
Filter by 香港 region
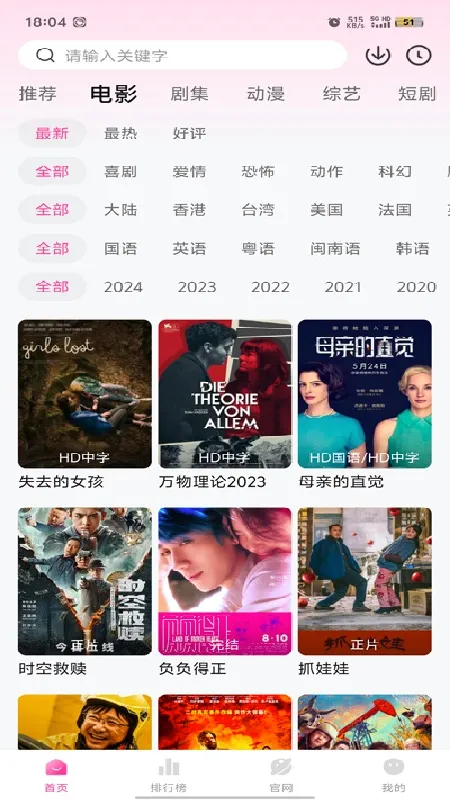(189, 210)
